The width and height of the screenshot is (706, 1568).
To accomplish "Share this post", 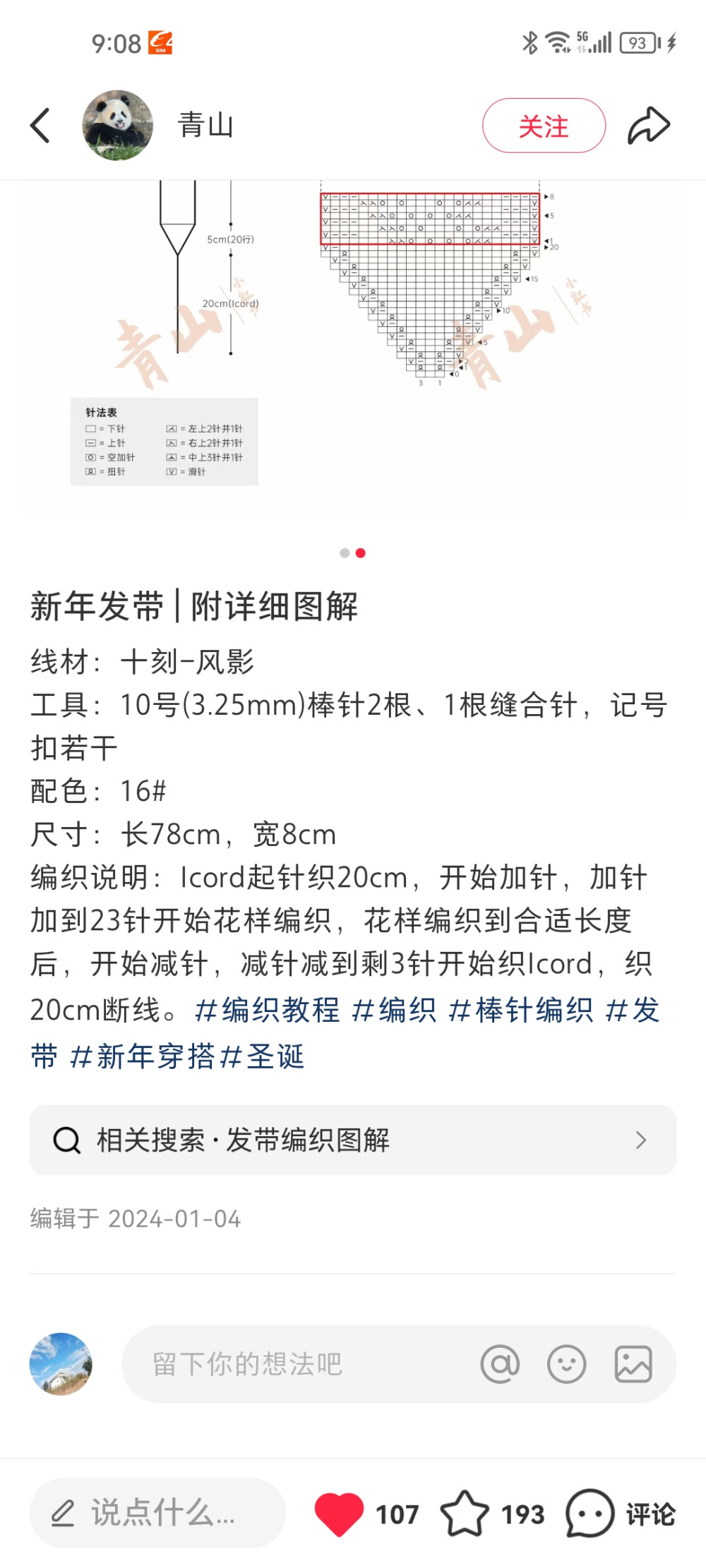I will (648, 126).
